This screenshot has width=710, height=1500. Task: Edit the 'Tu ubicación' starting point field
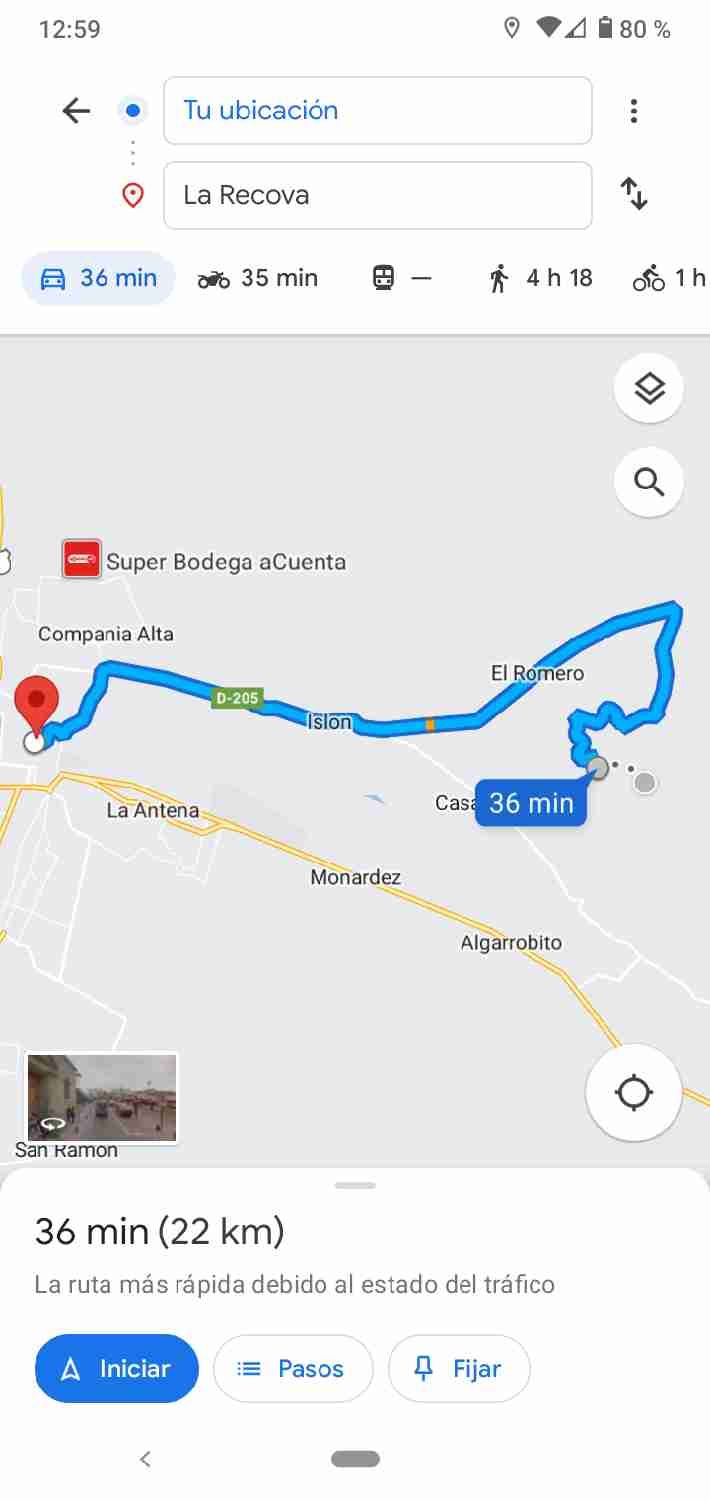pyautogui.click(x=377, y=111)
